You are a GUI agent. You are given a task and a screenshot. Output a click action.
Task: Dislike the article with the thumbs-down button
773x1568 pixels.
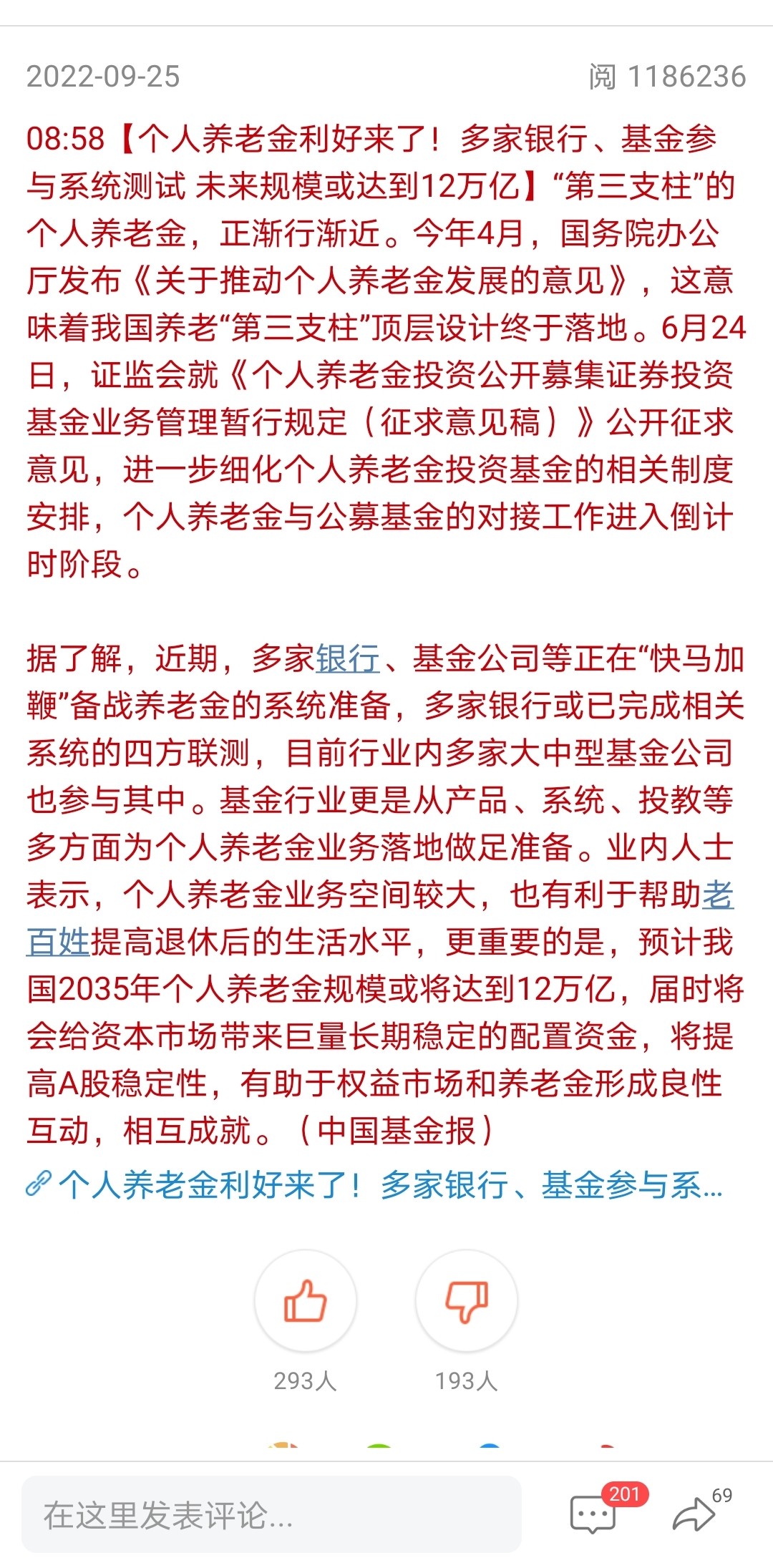tap(467, 1300)
